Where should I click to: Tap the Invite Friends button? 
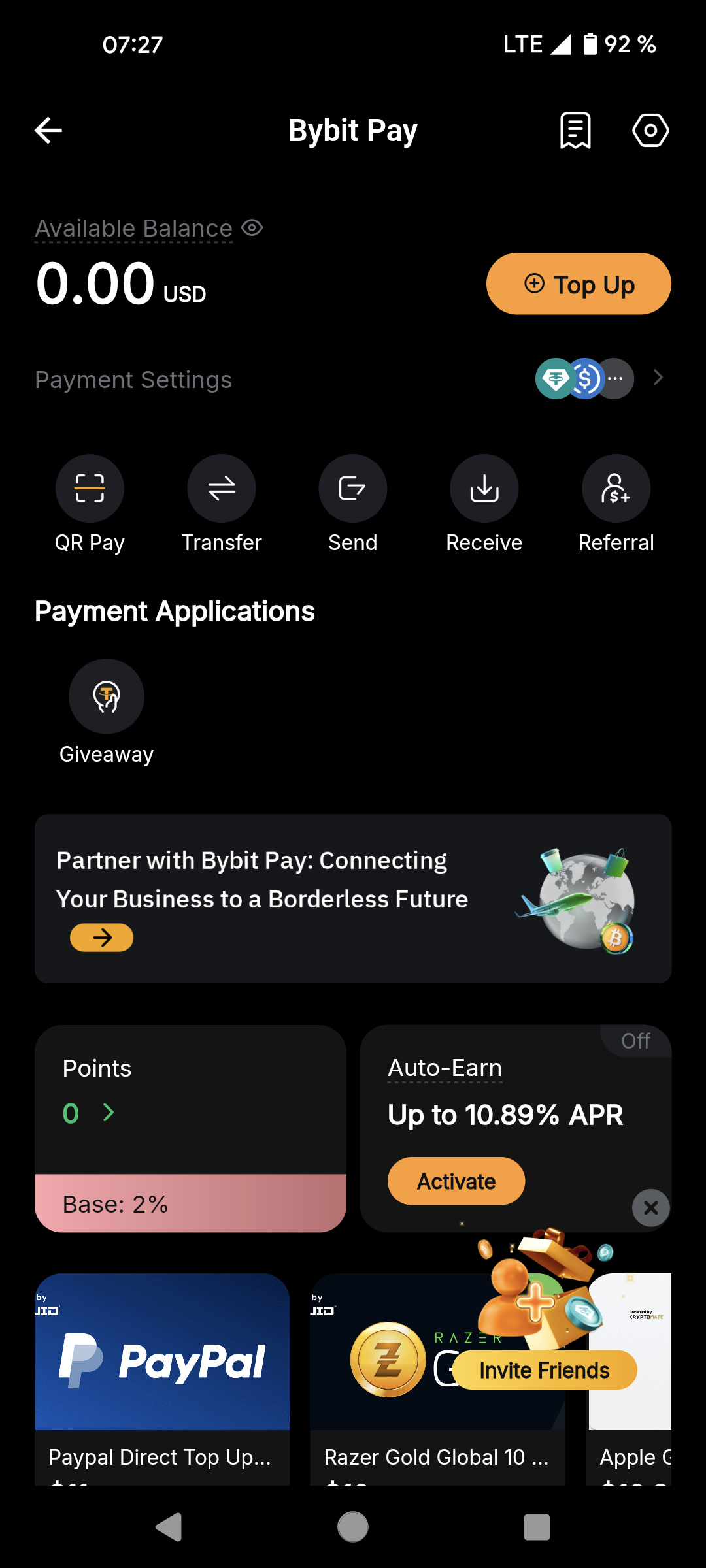(x=544, y=1370)
